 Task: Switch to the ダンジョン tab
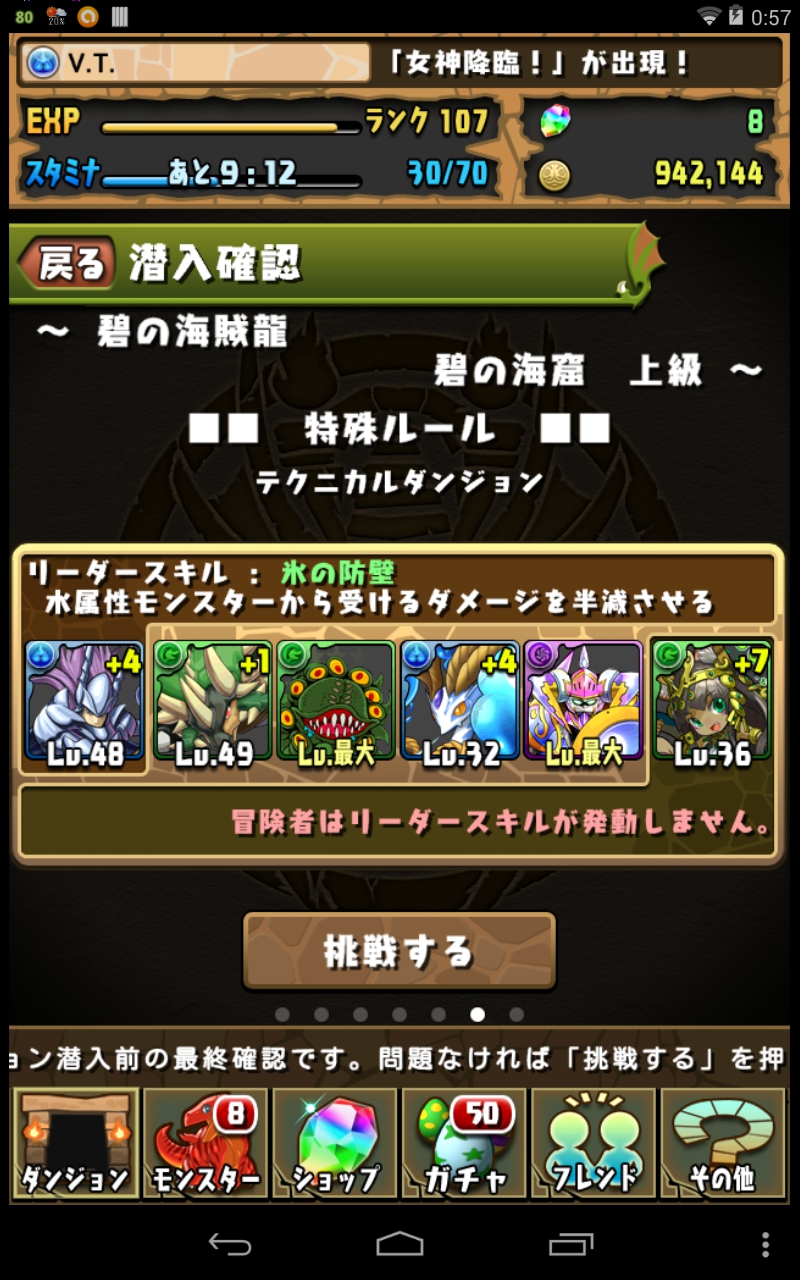point(75,1142)
